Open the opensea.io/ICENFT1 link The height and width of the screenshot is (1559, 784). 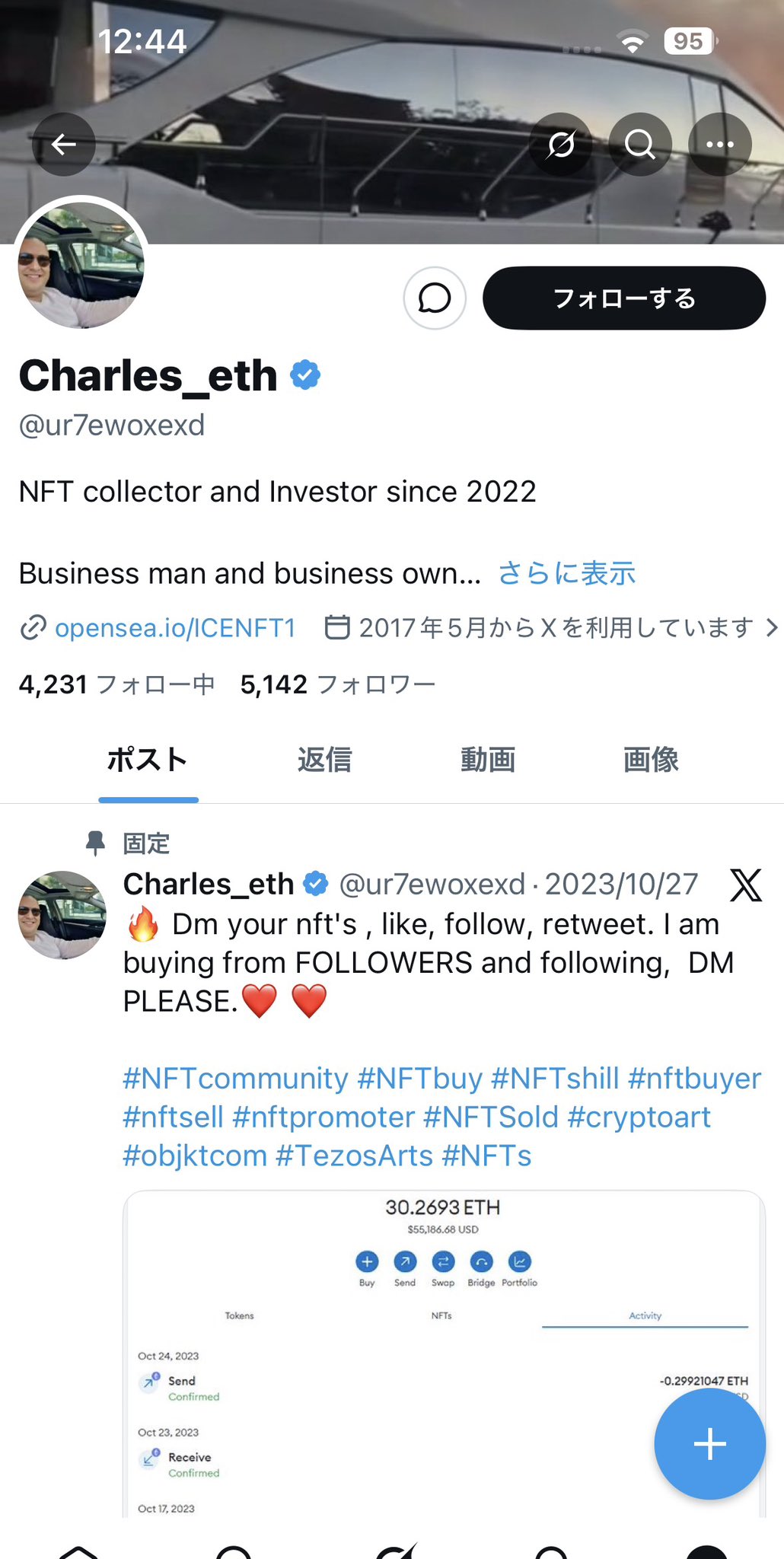[174, 628]
